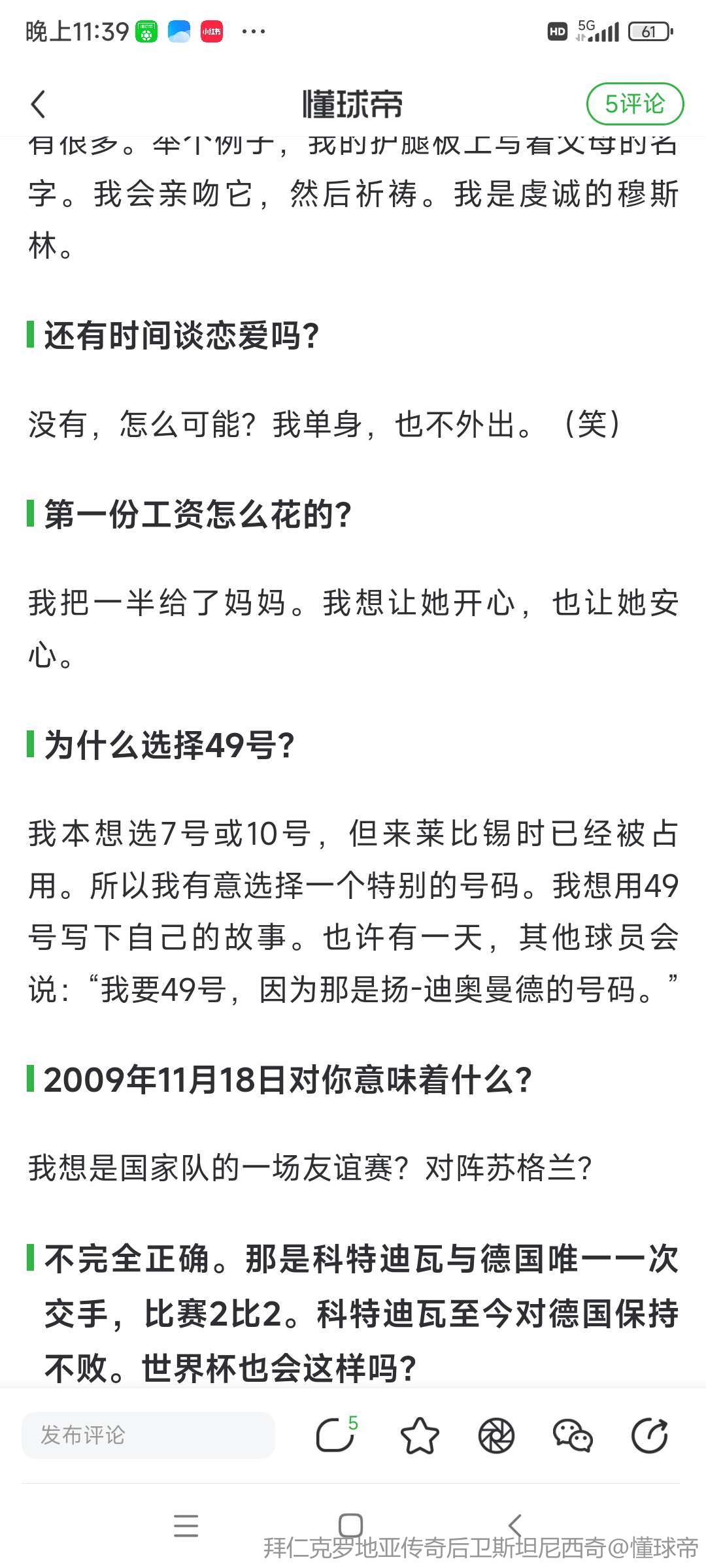Image resolution: width=706 pixels, height=1568 pixels.
Task: Go back using the top-left arrow
Action: point(39,104)
